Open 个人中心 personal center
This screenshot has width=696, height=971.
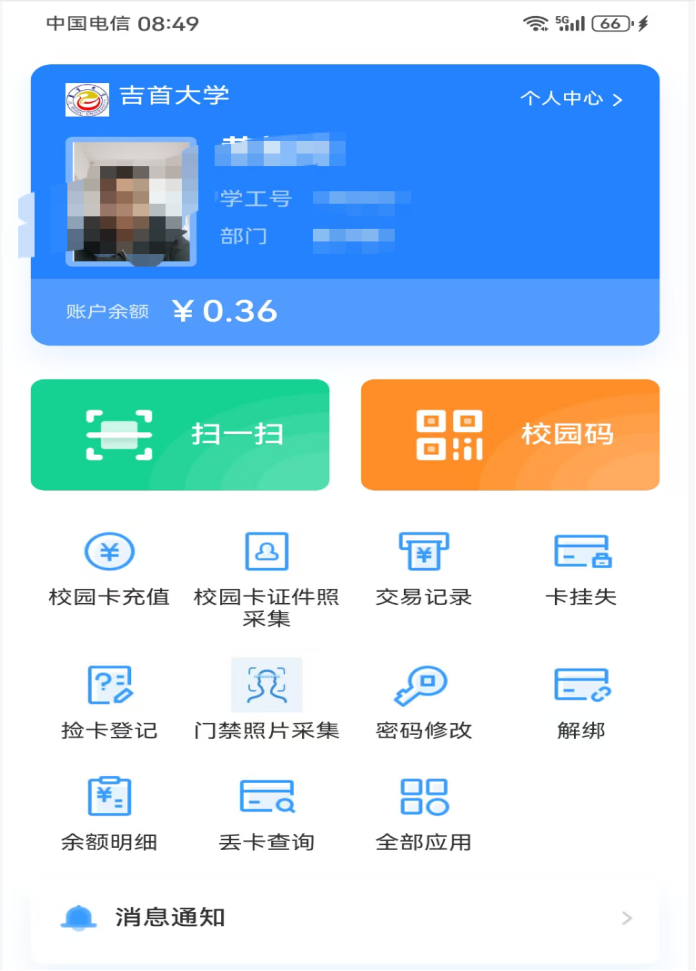tap(571, 99)
